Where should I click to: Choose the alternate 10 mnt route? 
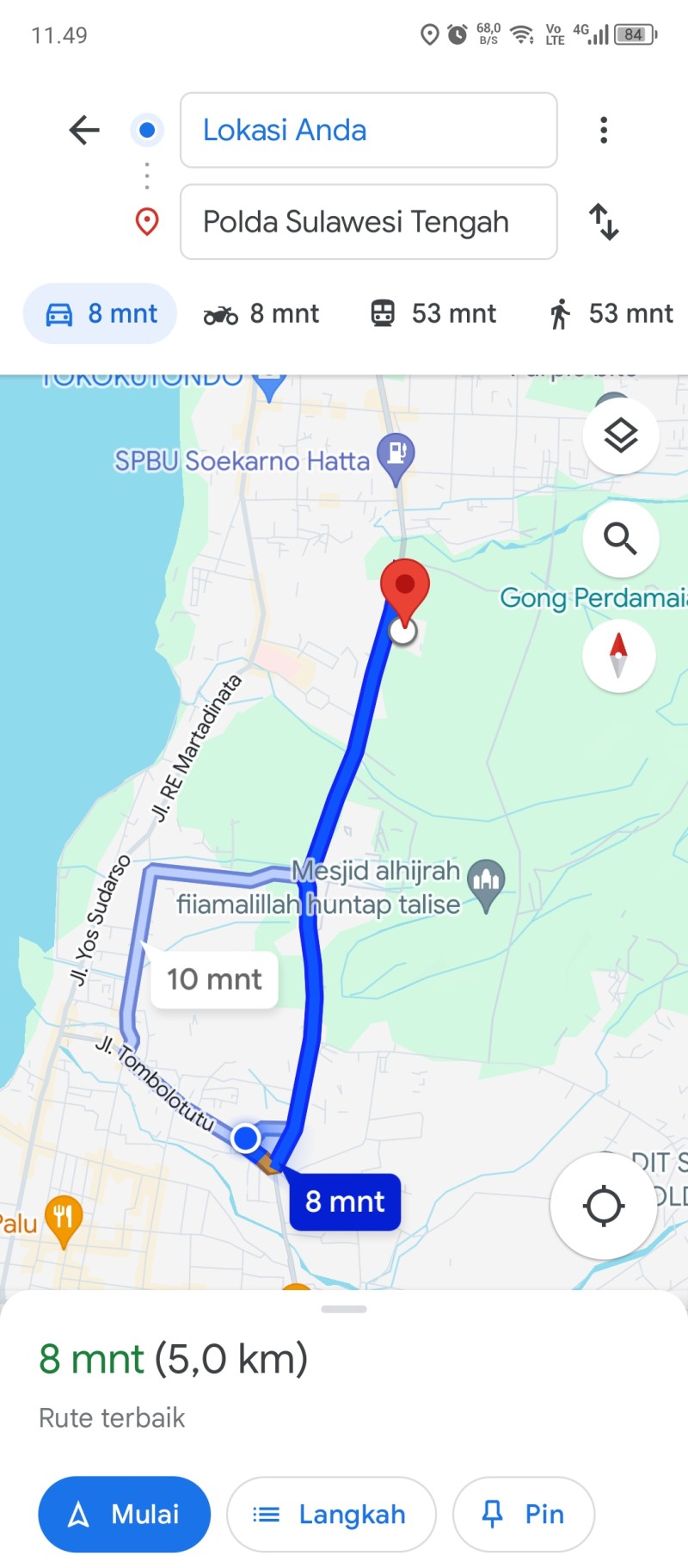click(x=214, y=979)
